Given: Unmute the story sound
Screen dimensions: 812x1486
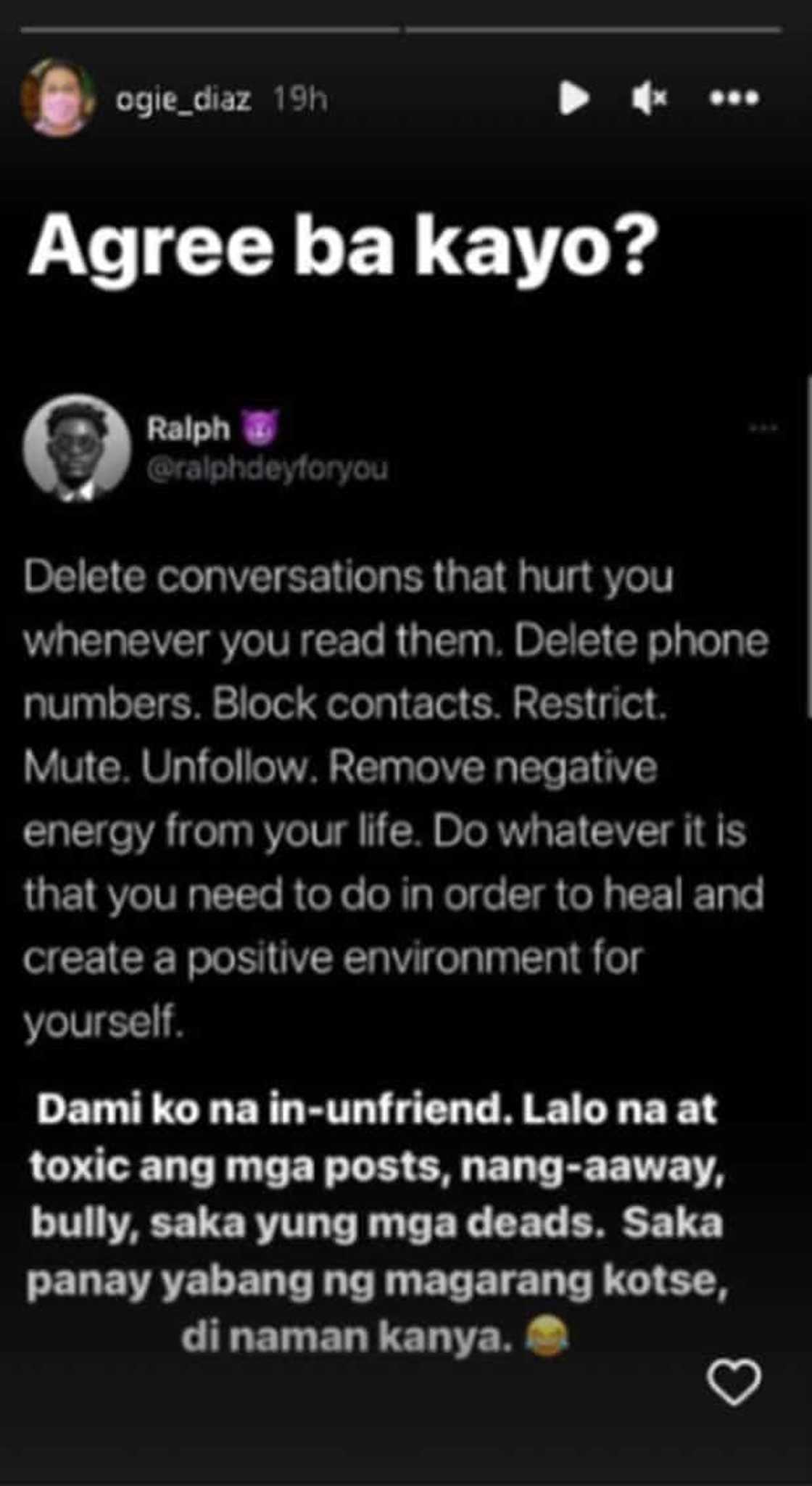Looking at the screenshot, I should 649,98.
